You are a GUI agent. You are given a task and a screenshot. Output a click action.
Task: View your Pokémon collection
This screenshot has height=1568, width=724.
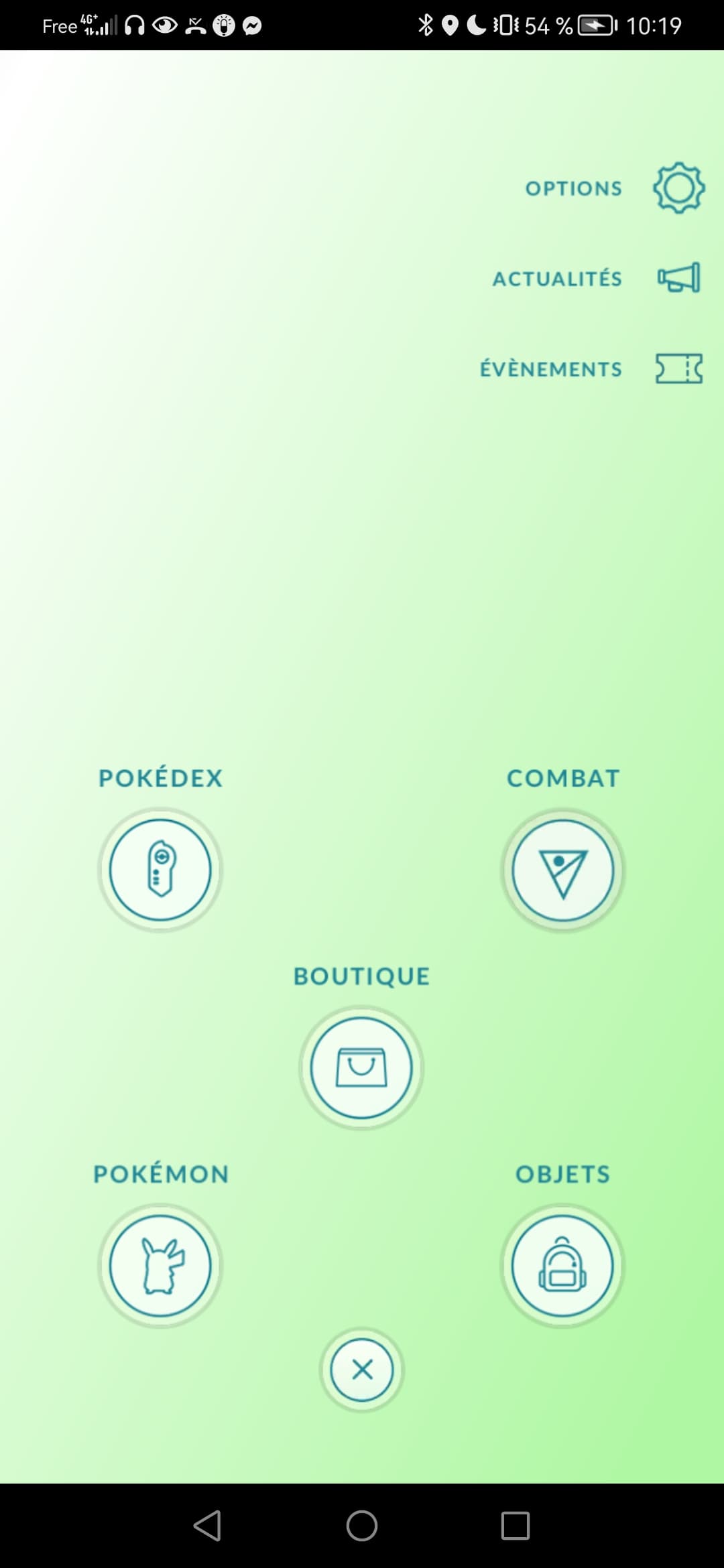[160, 1265]
